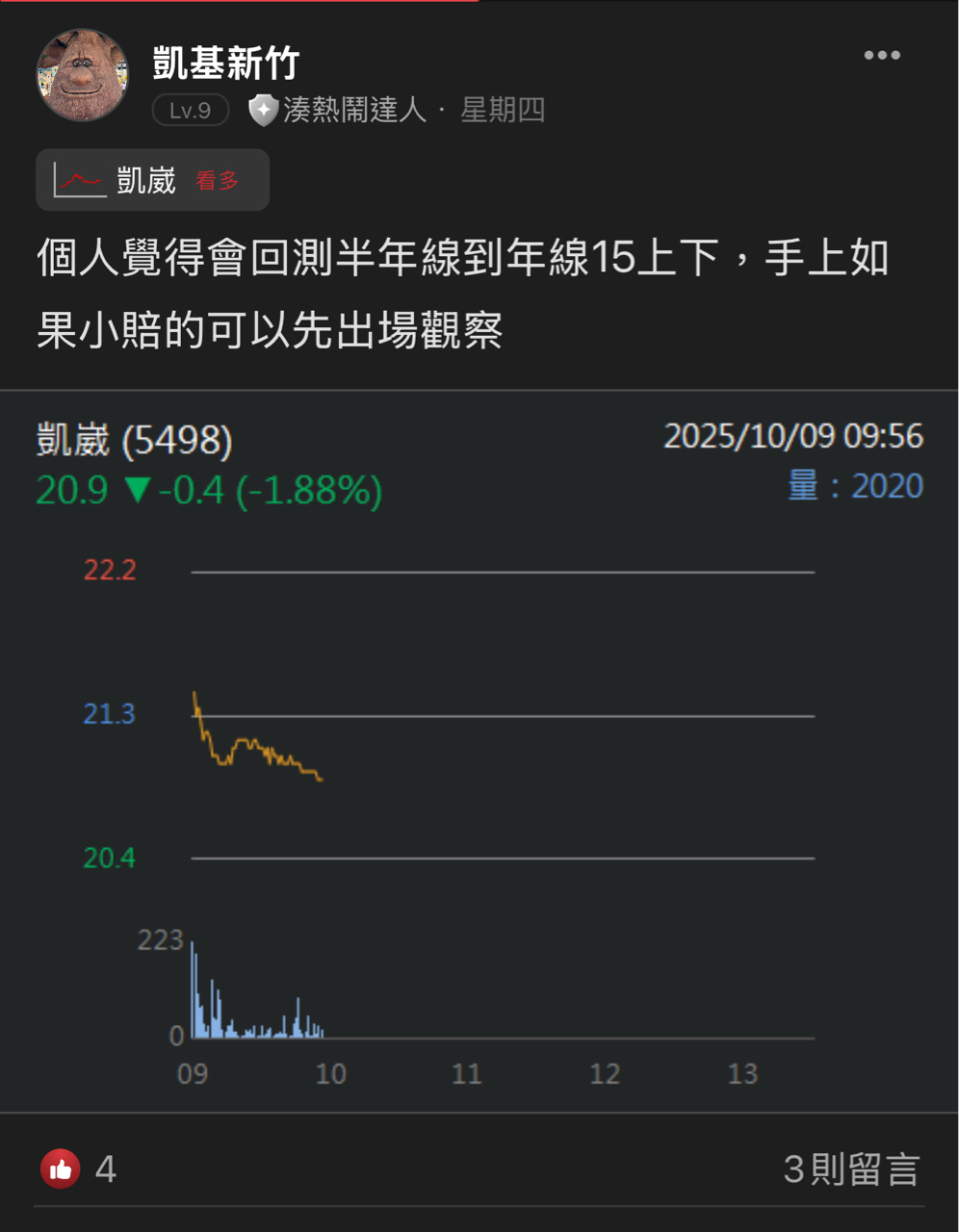Image resolution: width=959 pixels, height=1232 pixels.
Task: Open the 凱基新竹 username profile
Action: (226, 64)
